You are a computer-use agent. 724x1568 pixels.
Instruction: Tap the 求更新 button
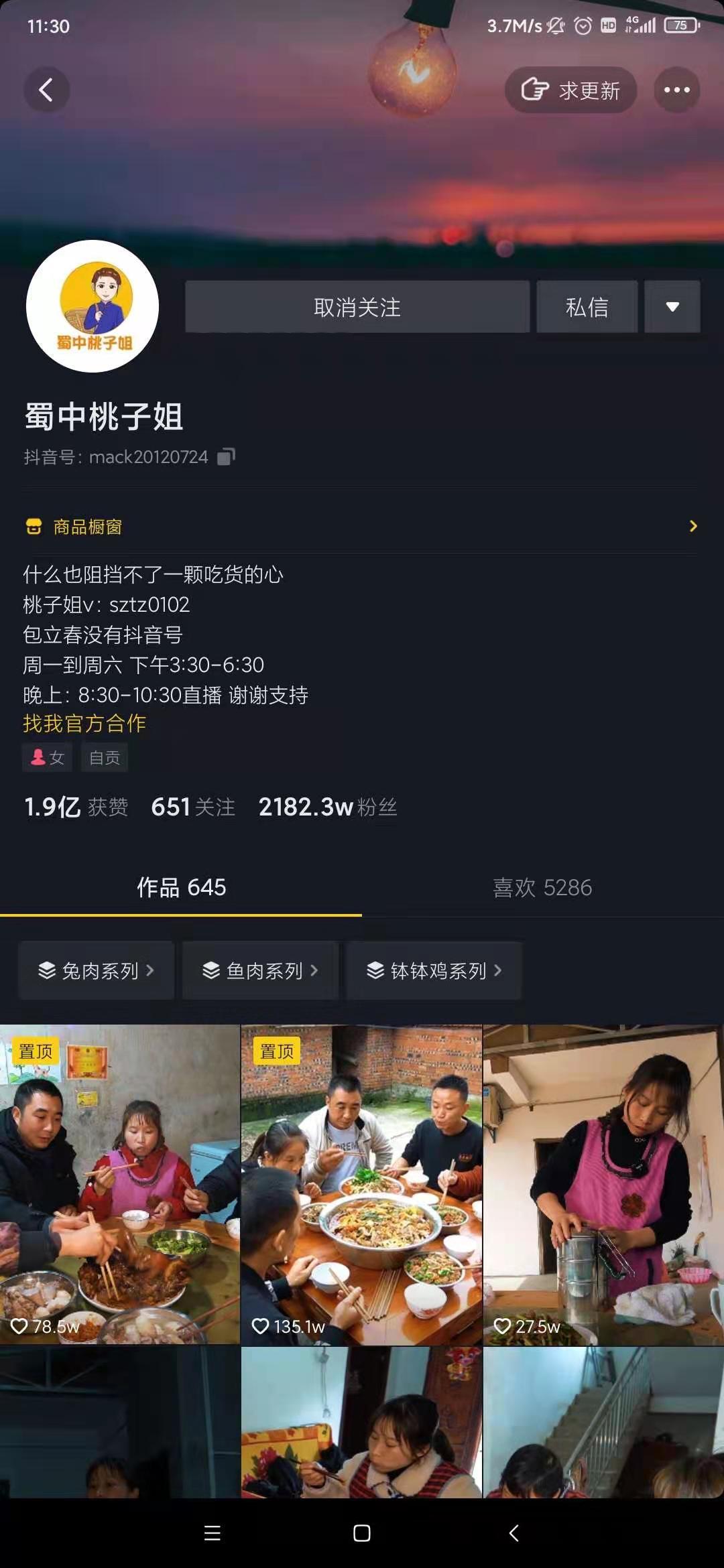pos(570,90)
